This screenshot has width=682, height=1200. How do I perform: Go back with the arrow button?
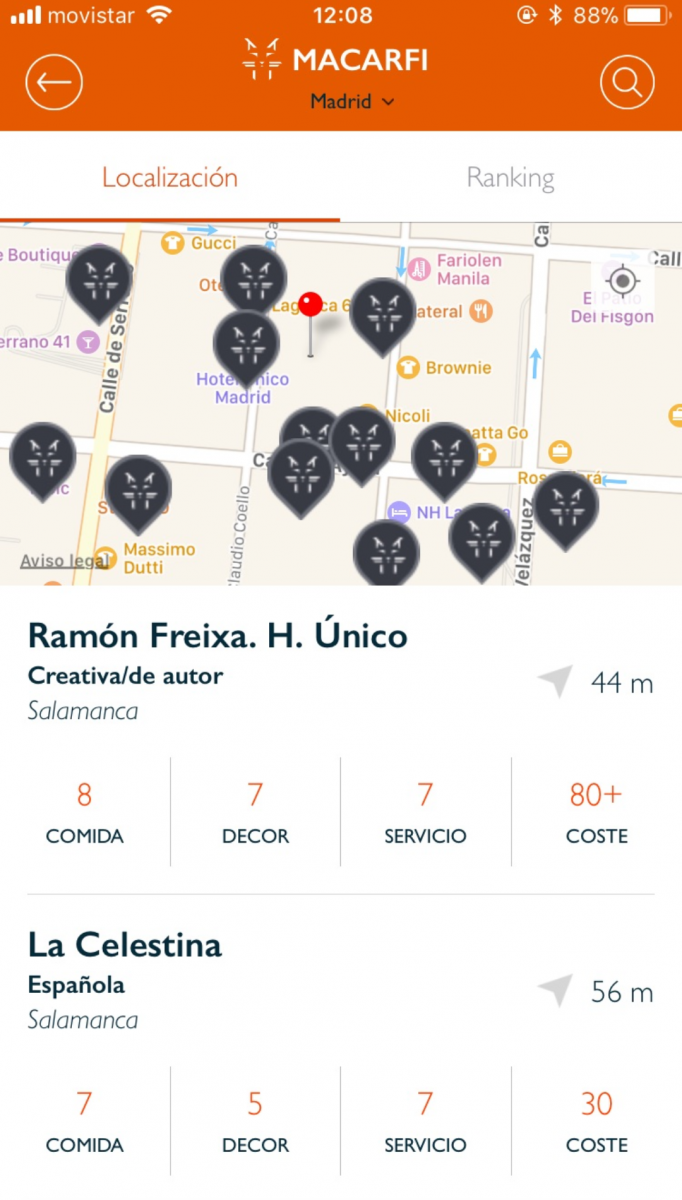click(x=54, y=82)
